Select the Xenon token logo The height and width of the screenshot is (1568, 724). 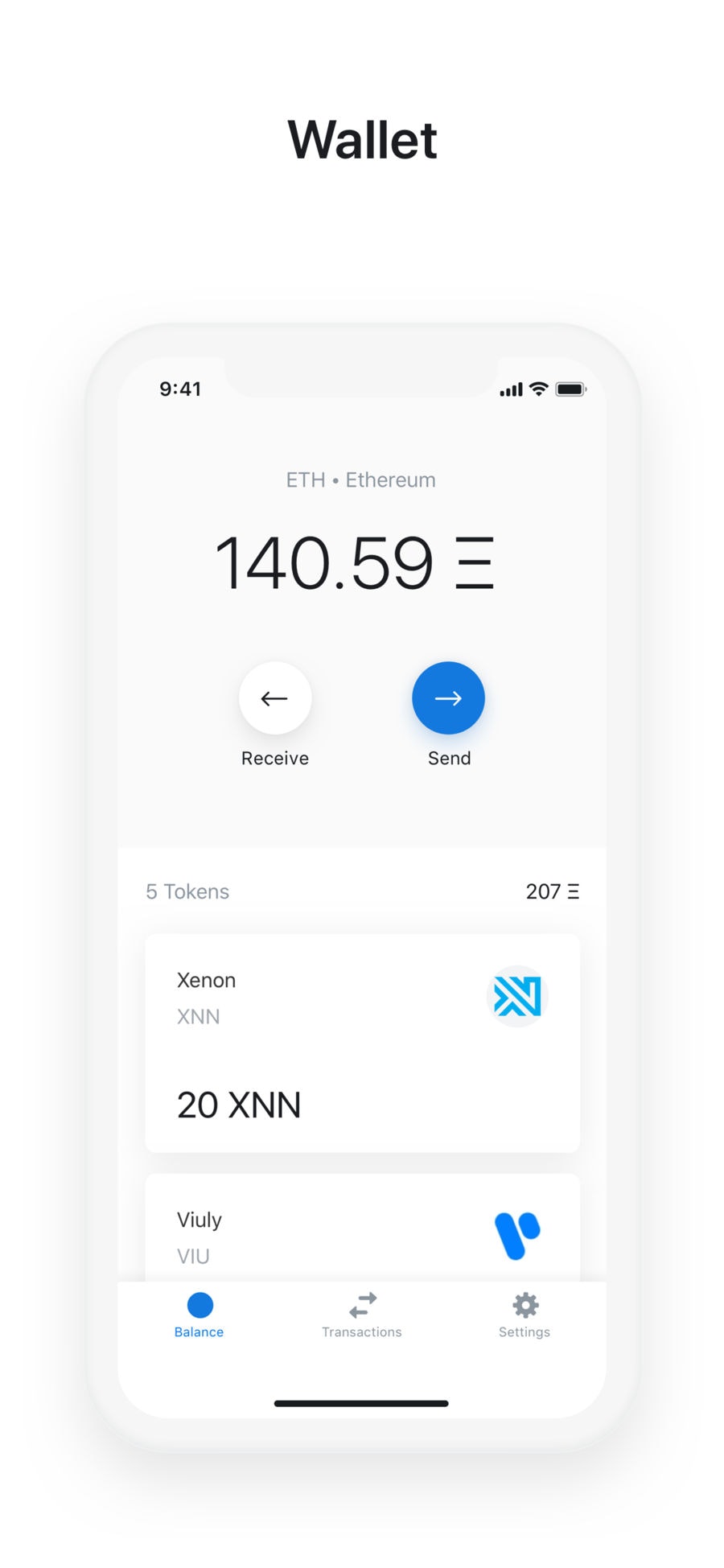click(517, 998)
